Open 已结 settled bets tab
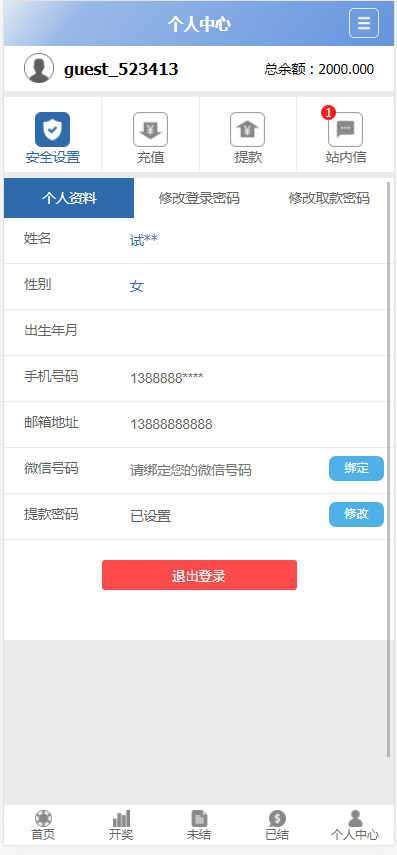This screenshot has height=855, width=397. pyautogui.click(x=277, y=826)
